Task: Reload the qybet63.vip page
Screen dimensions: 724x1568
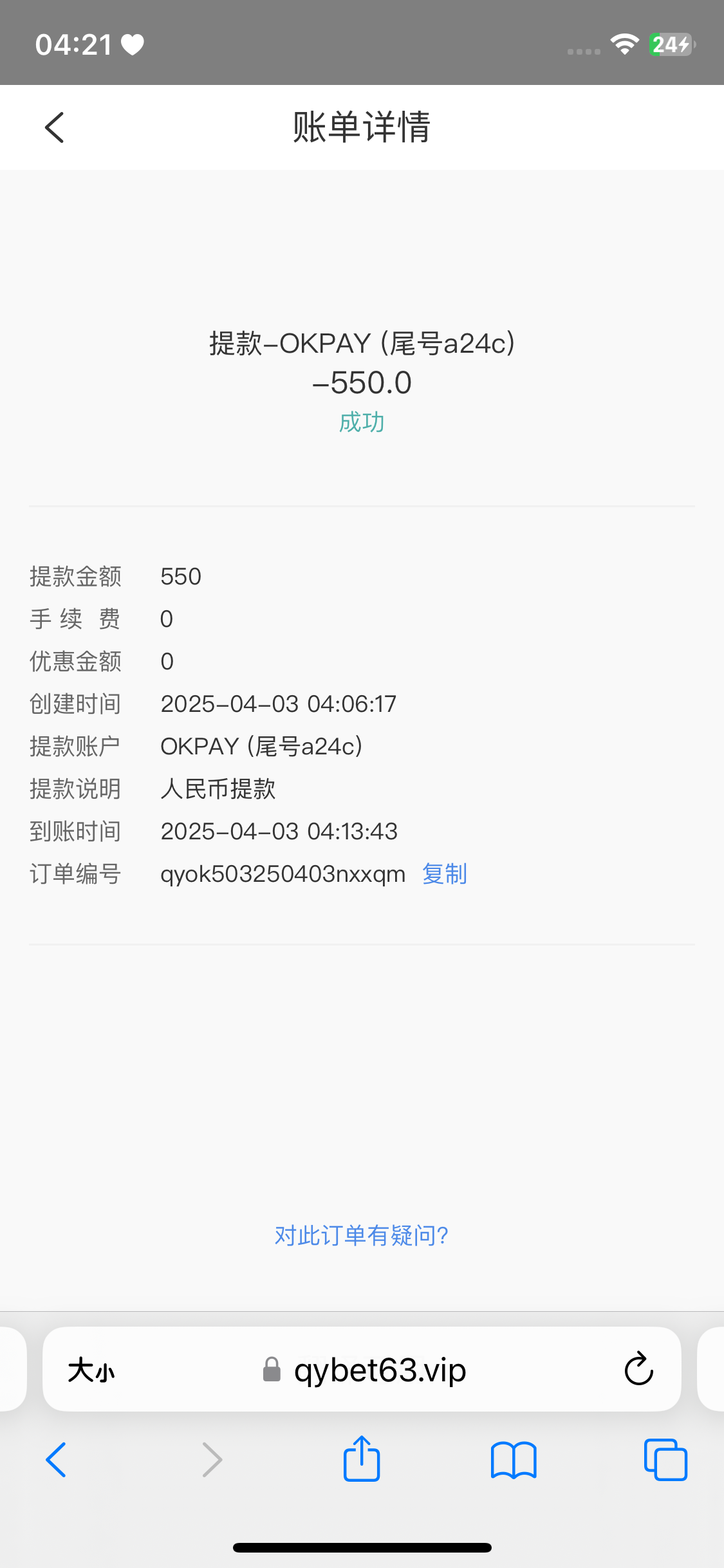Action: (638, 1369)
